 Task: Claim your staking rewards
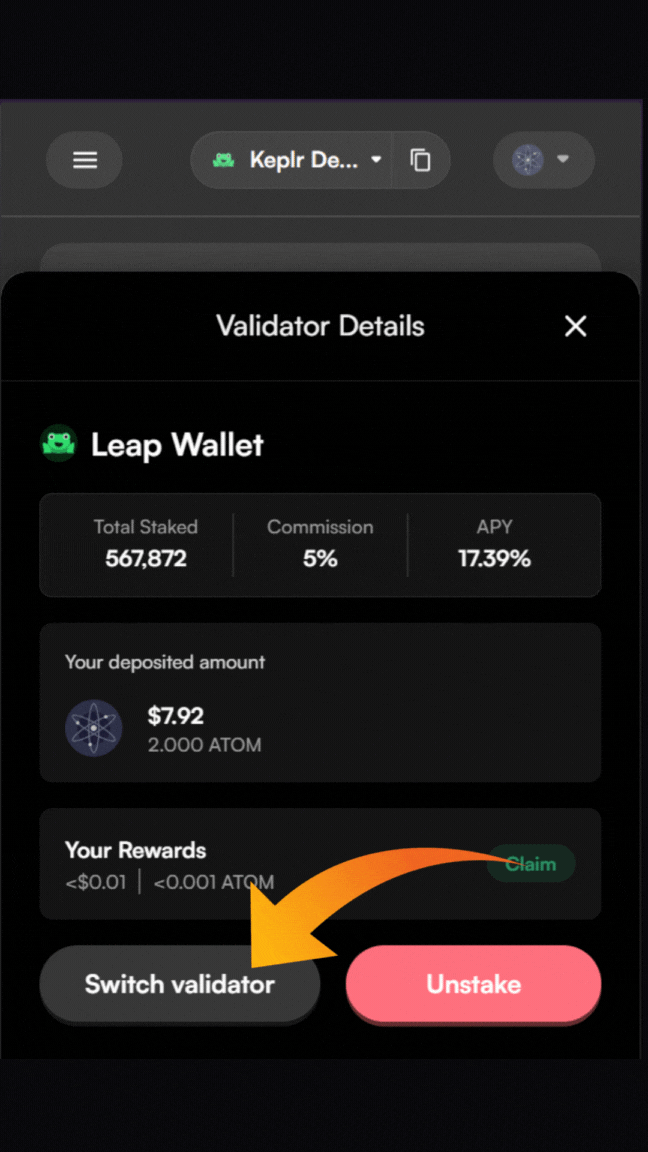click(x=531, y=863)
